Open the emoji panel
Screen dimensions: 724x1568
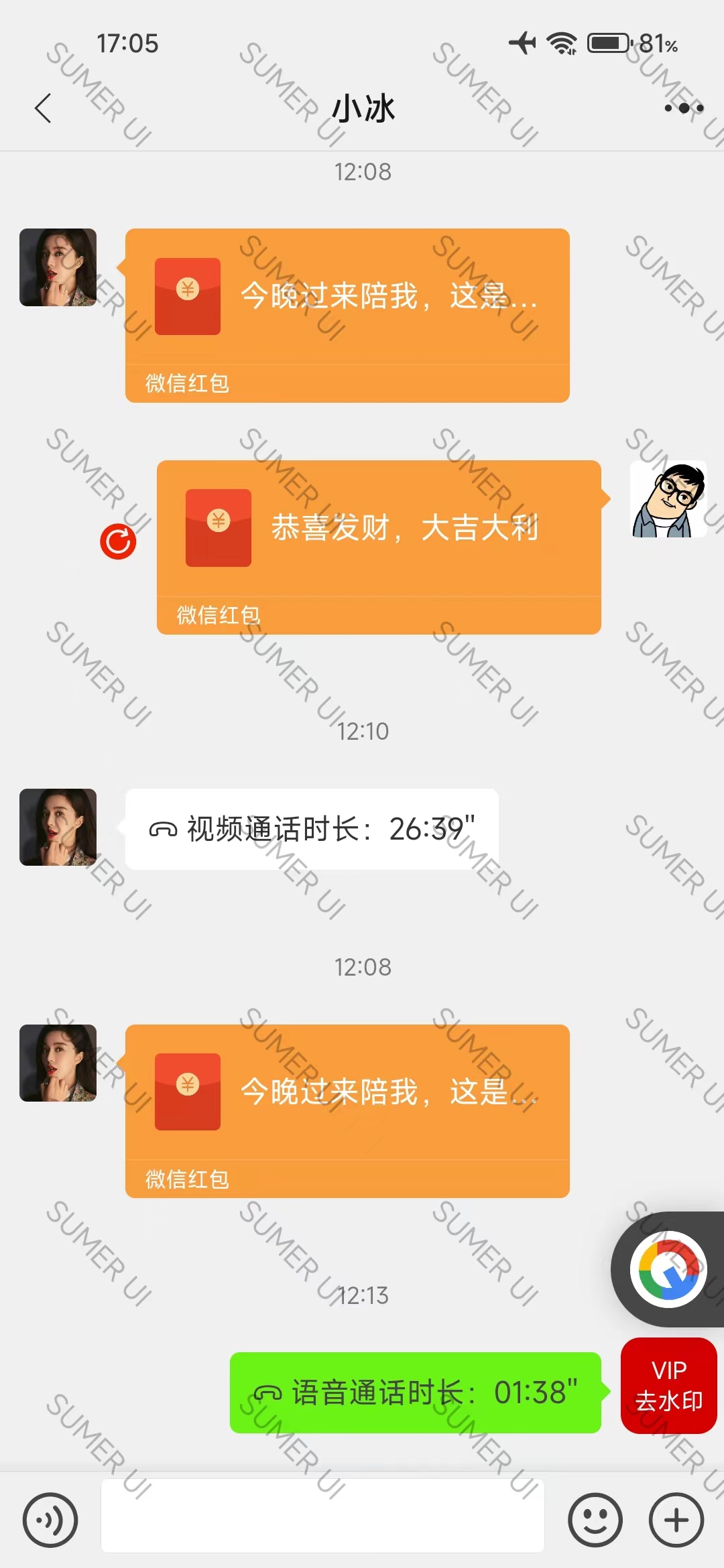coord(595,1520)
